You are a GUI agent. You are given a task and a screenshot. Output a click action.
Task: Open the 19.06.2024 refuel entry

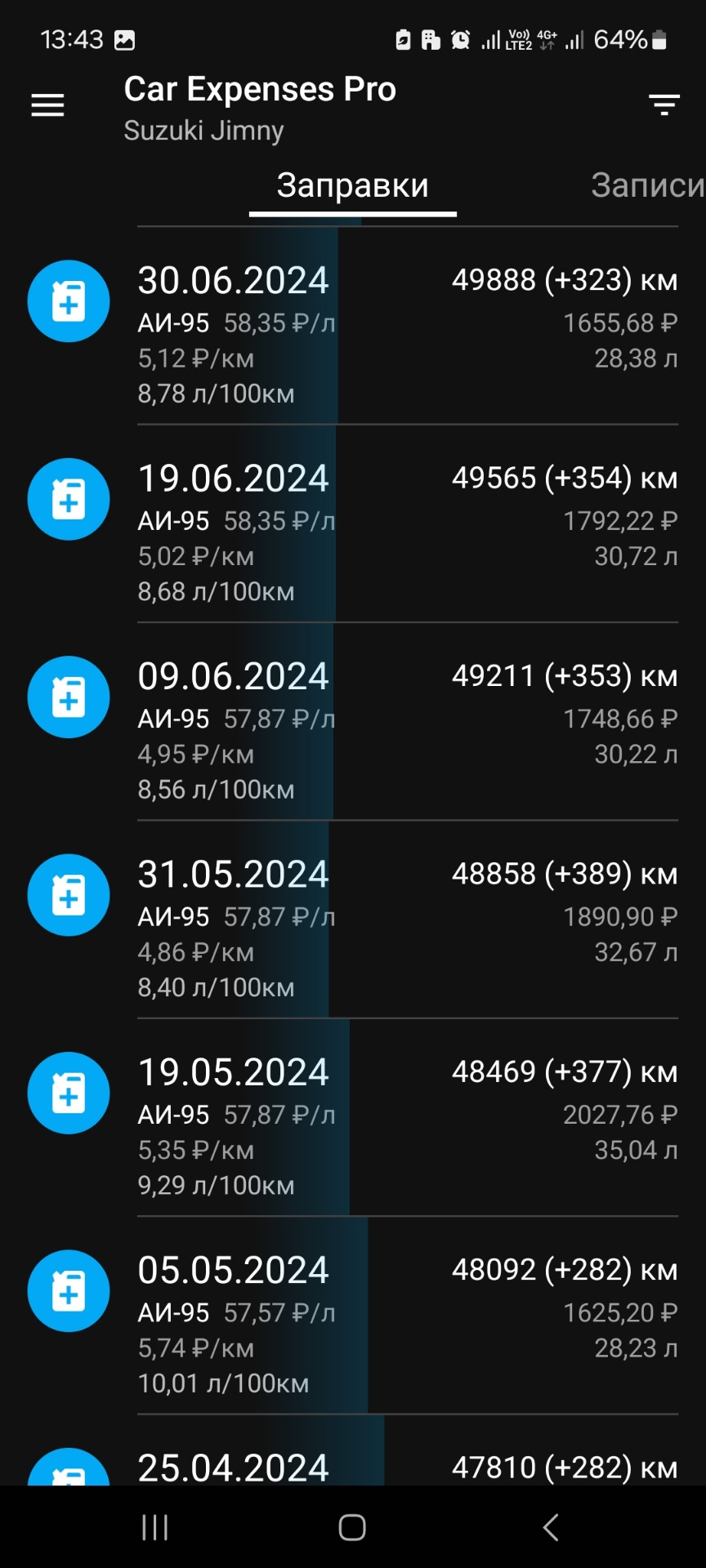(x=407, y=524)
